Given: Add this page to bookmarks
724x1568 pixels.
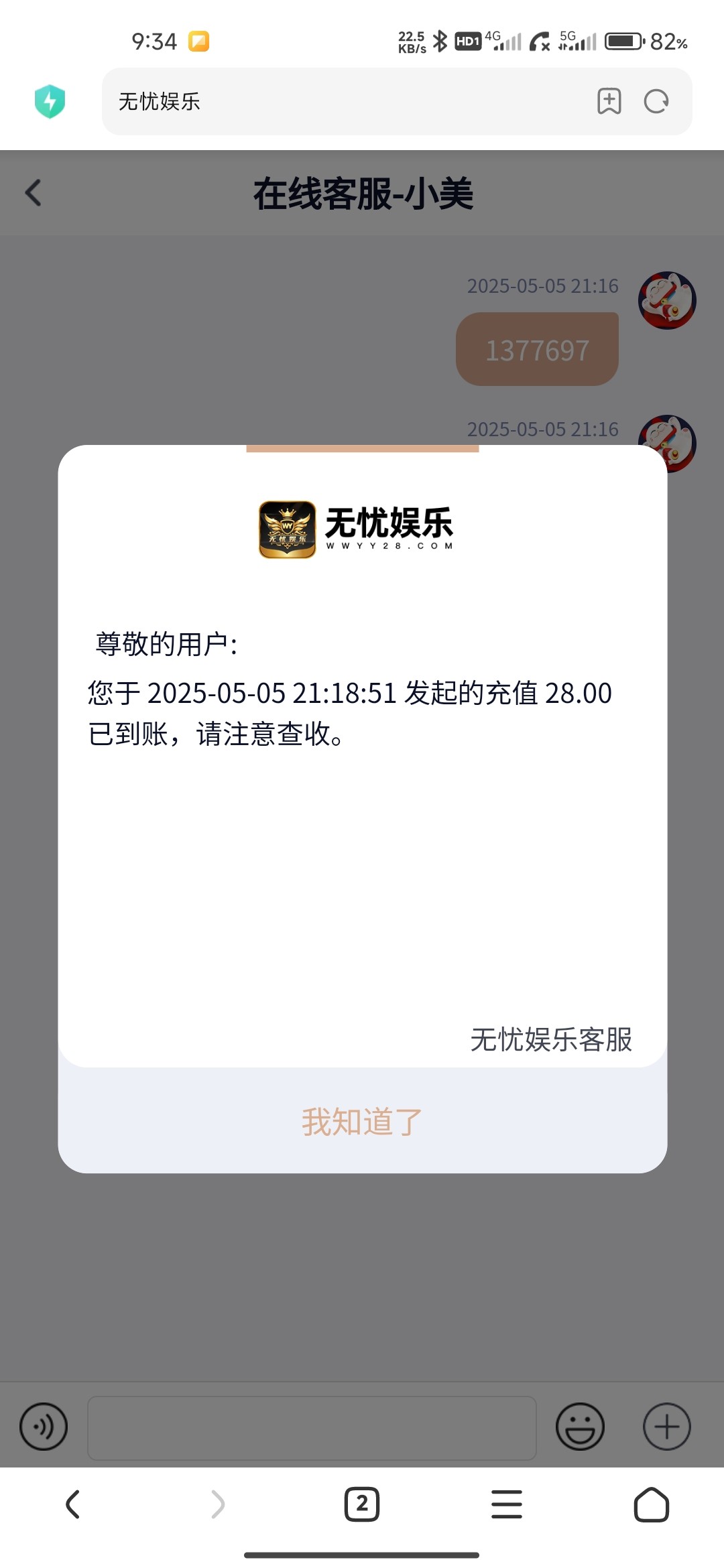Looking at the screenshot, I should pos(609,102).
